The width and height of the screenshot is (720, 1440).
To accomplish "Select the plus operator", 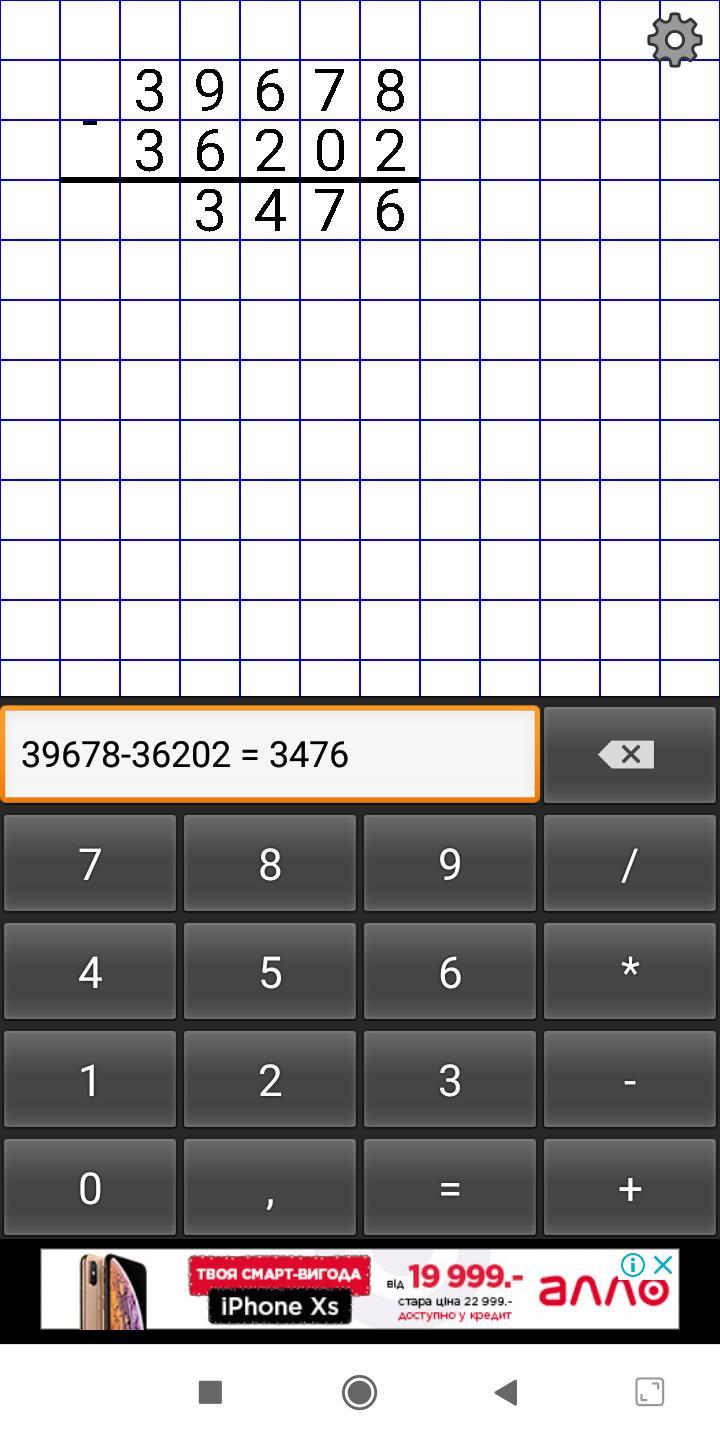I will click(x=630, y=1188).
